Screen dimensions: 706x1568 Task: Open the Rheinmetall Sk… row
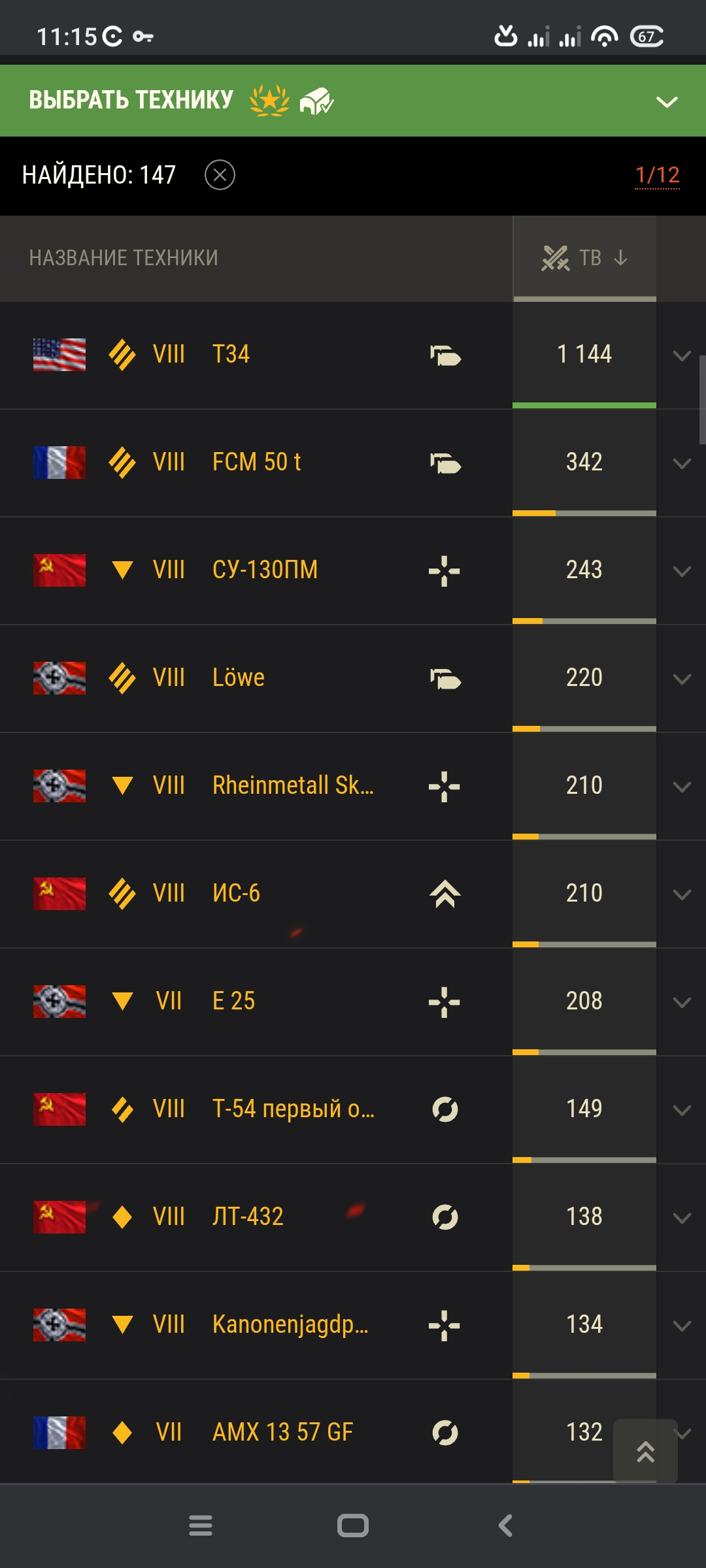(353, 786)
